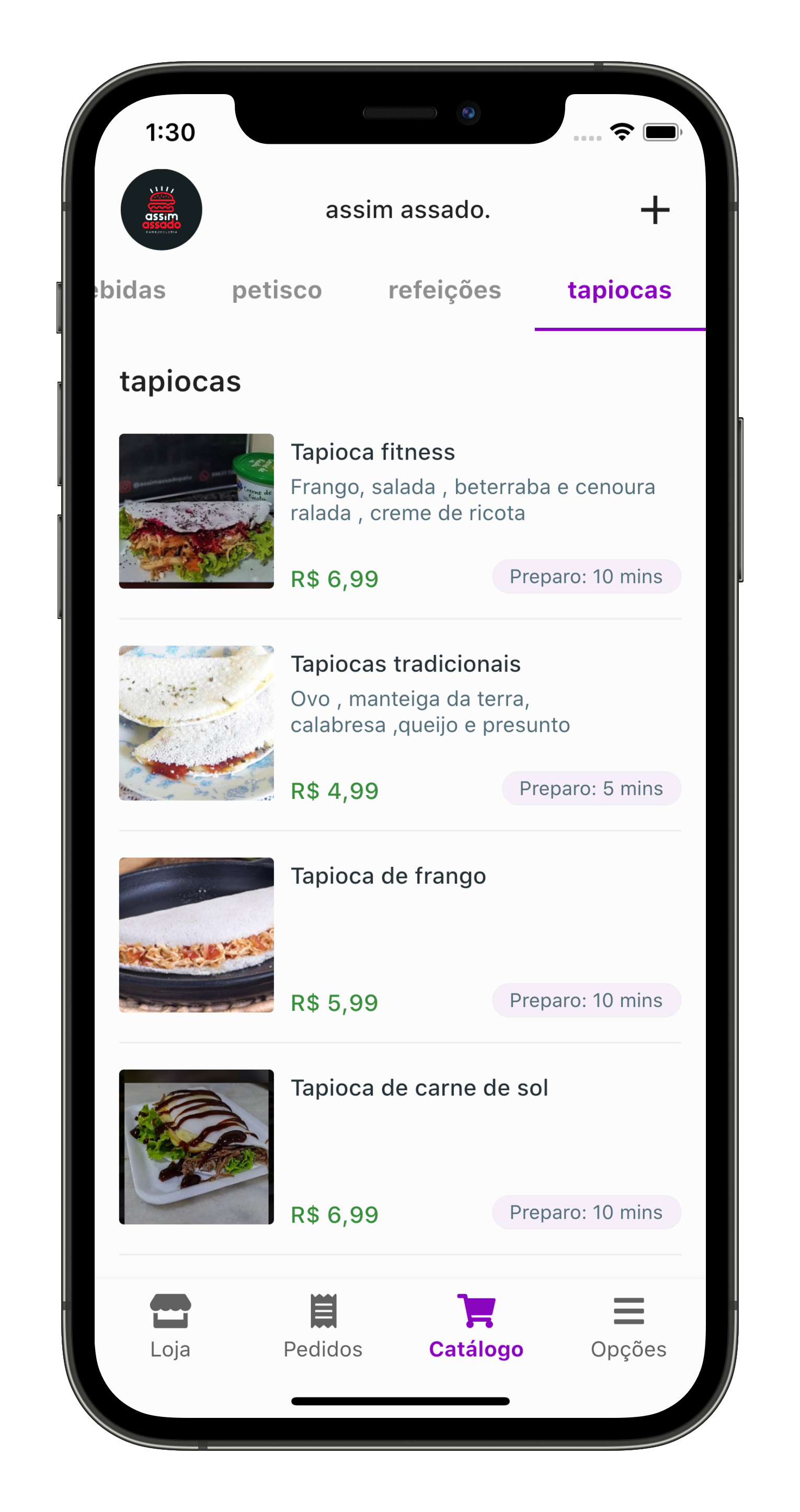The image size is (800, 1512).
Task: View Tapiocas tradicionais details
Action: tap(399, 723)
